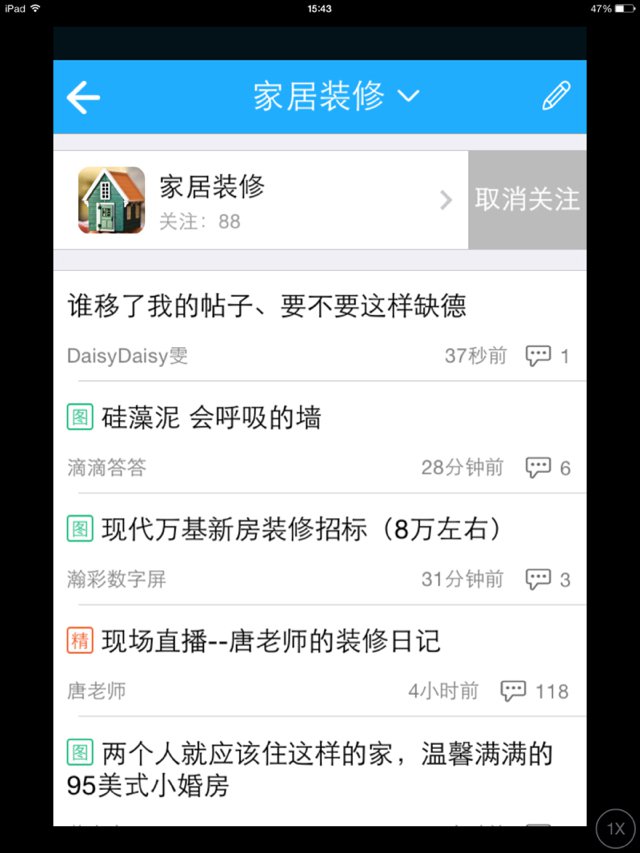The image size is (640, 853).
Task: Open post 两个人就应该住这样的家
Action: coord(310,769)
